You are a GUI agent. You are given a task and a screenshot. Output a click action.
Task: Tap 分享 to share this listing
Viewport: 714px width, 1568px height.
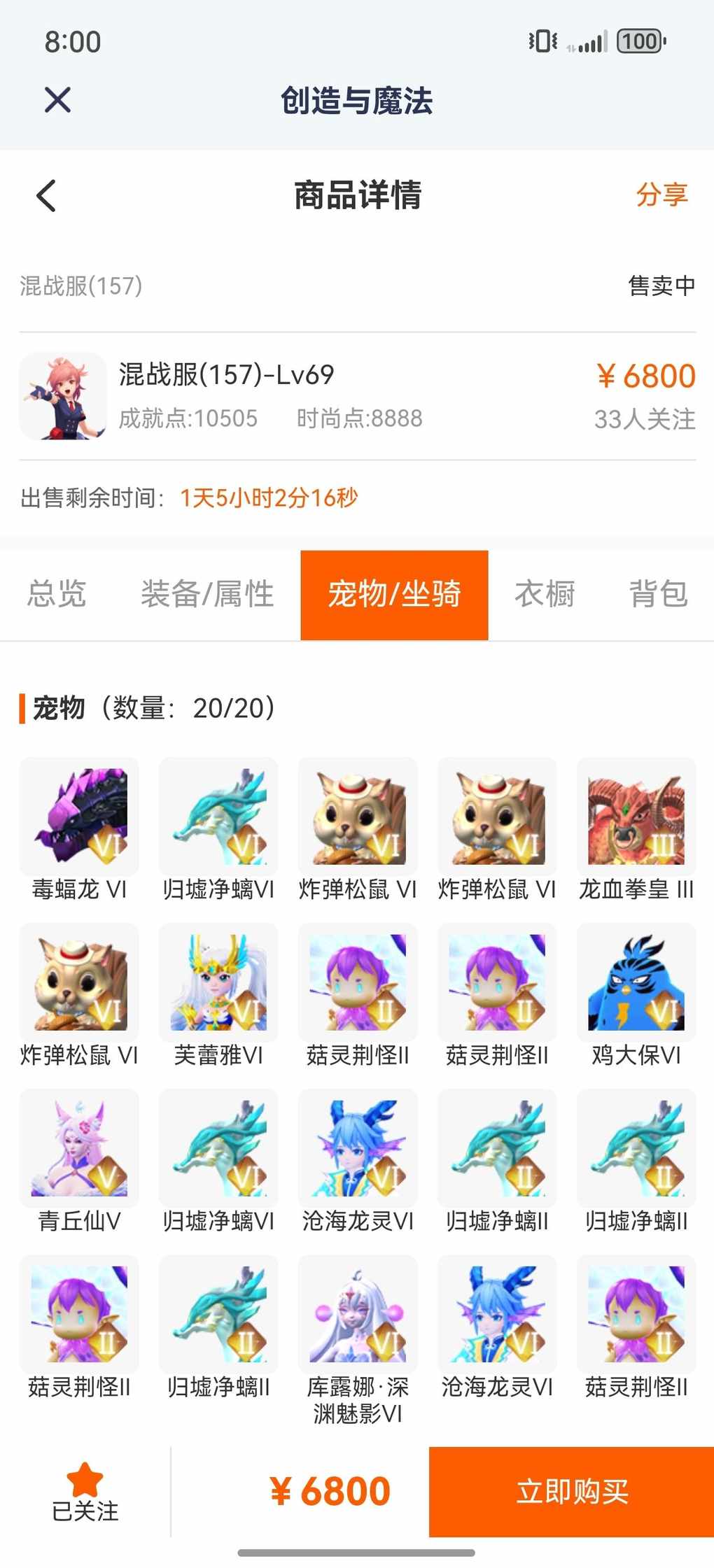661,195
